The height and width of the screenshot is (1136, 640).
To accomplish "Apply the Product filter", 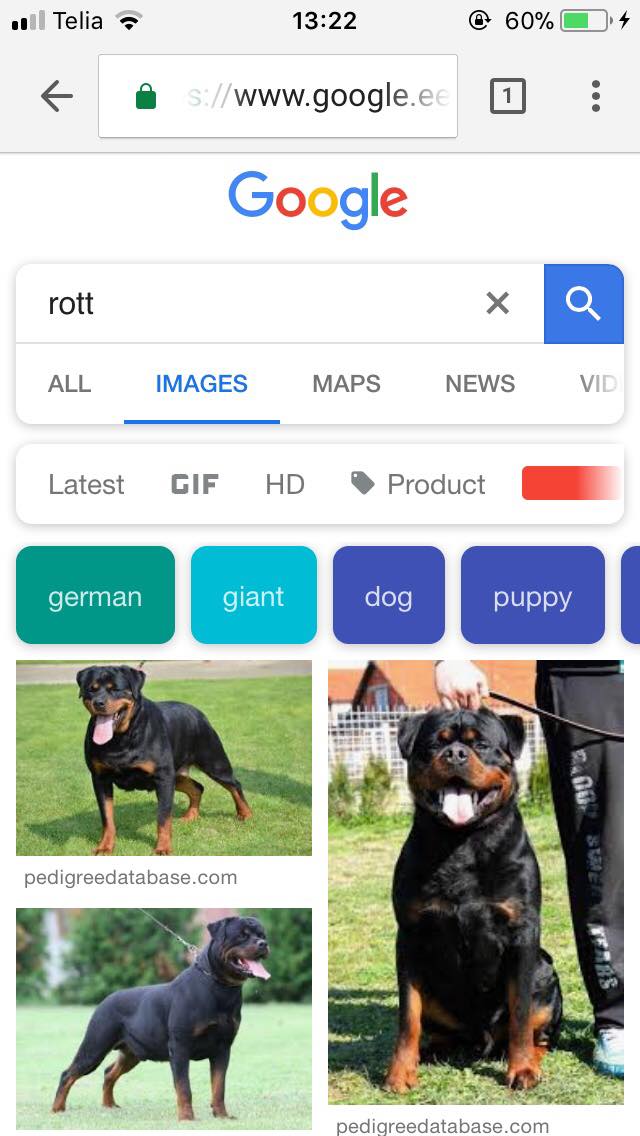I will click(x=418, y=484).
